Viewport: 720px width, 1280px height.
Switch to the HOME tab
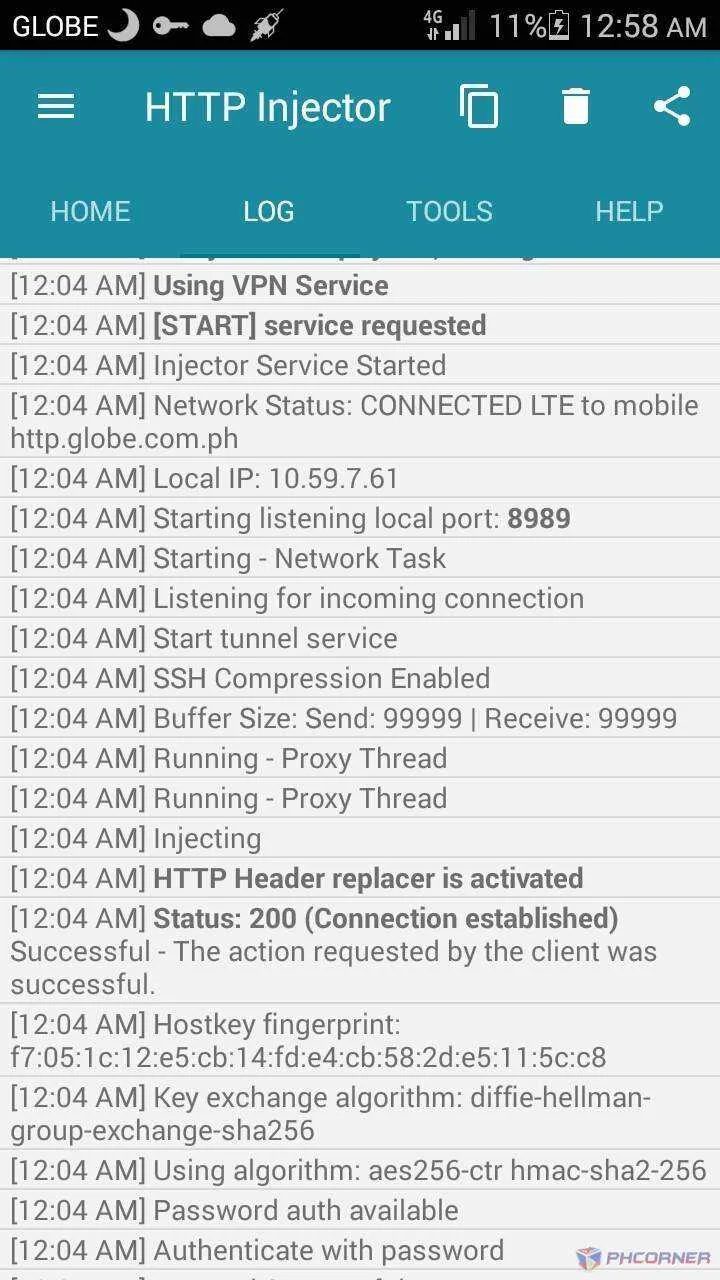90,211
